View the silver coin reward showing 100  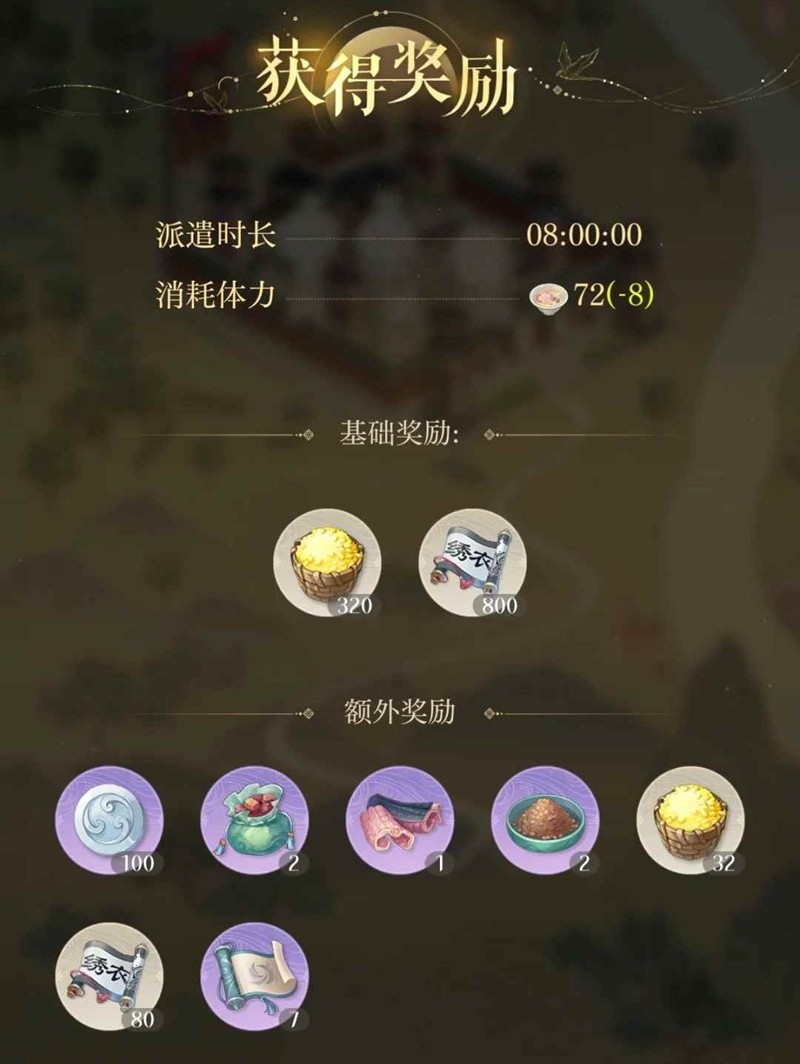tap(108, 819)
